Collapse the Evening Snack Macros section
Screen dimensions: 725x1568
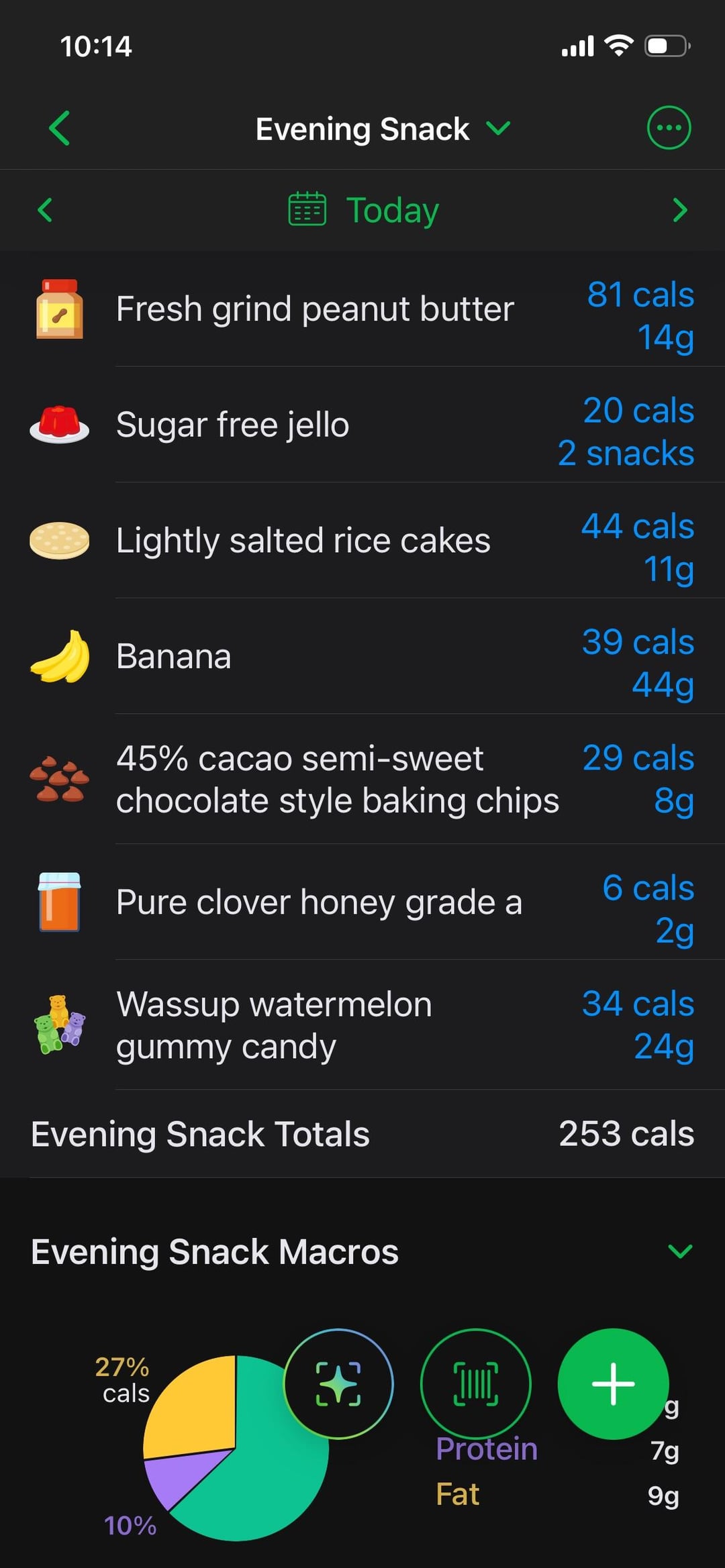(680, 1251)
